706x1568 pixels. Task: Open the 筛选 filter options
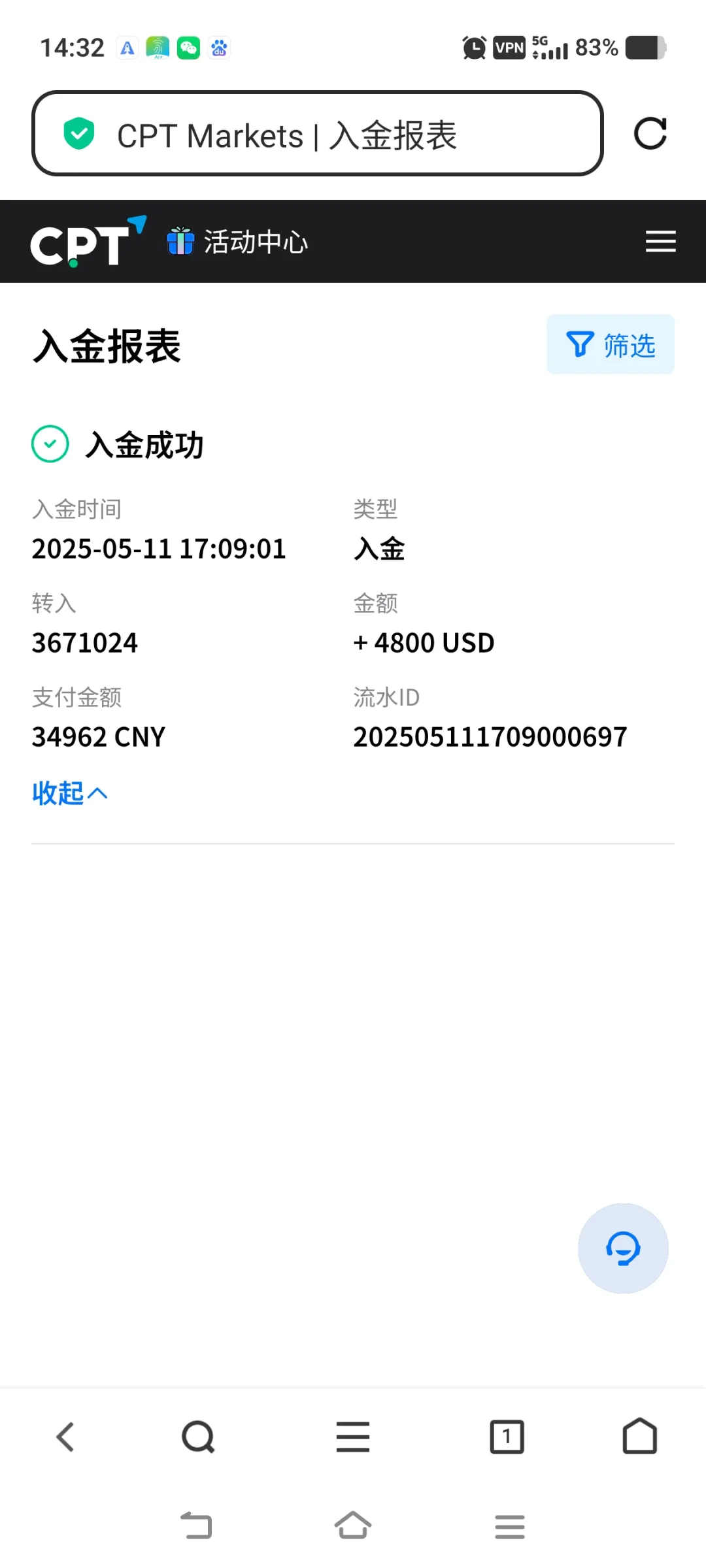coord(611,344)
